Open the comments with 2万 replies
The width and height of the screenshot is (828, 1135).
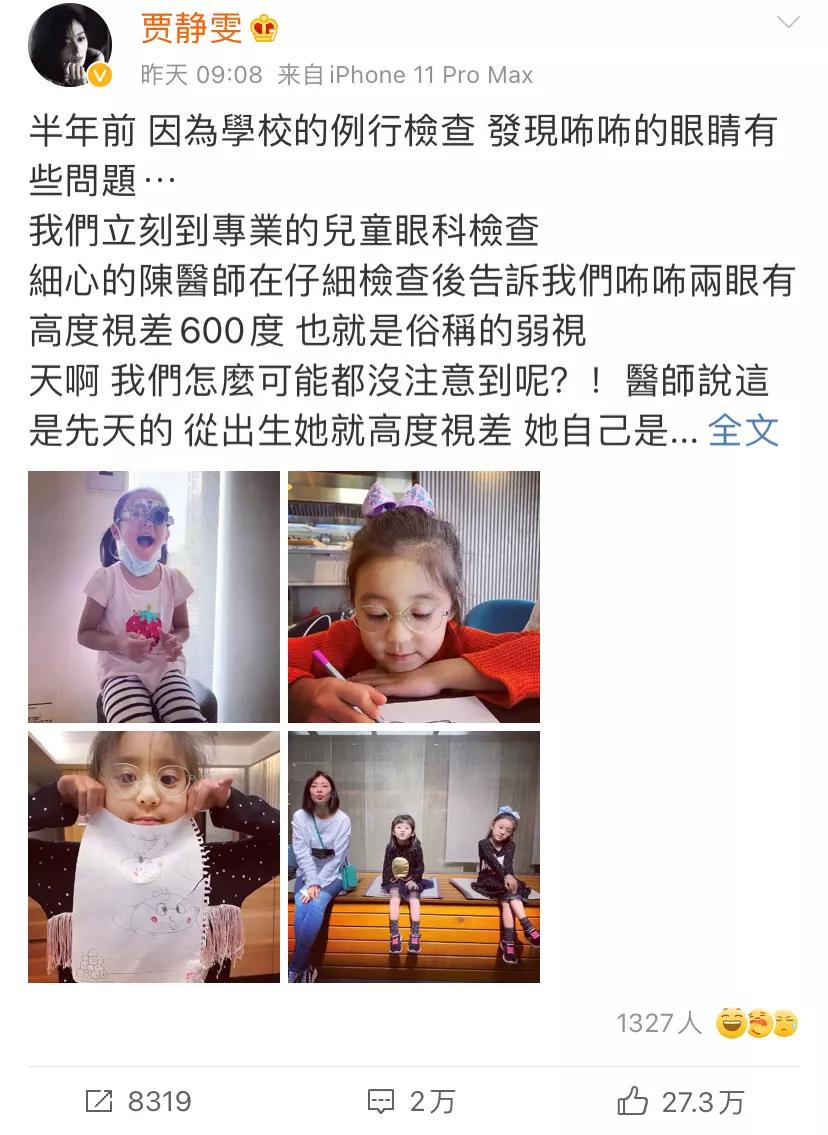point(412,1102)
